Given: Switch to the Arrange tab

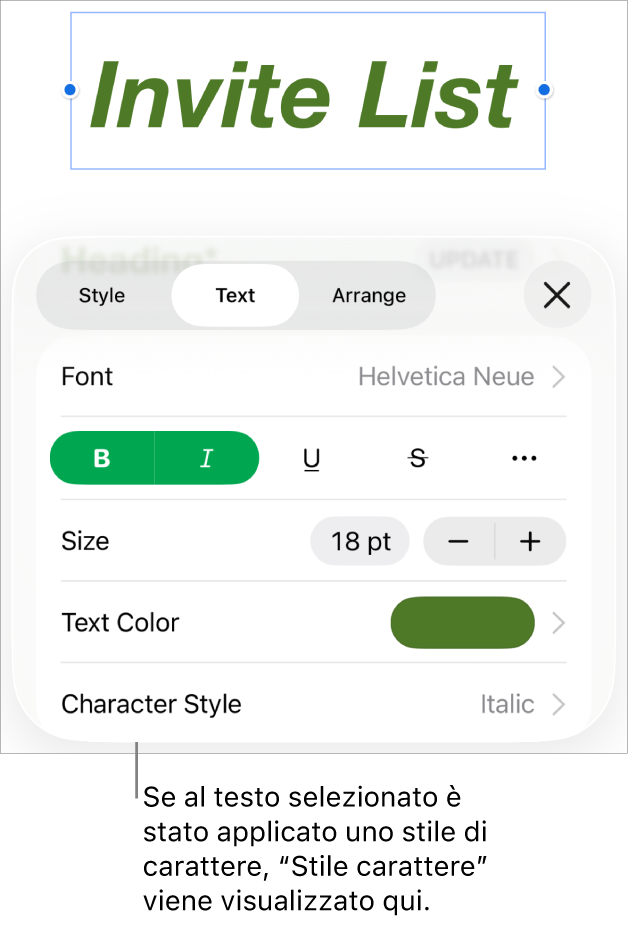Looking at the screenshot, I should coord(369,295).
